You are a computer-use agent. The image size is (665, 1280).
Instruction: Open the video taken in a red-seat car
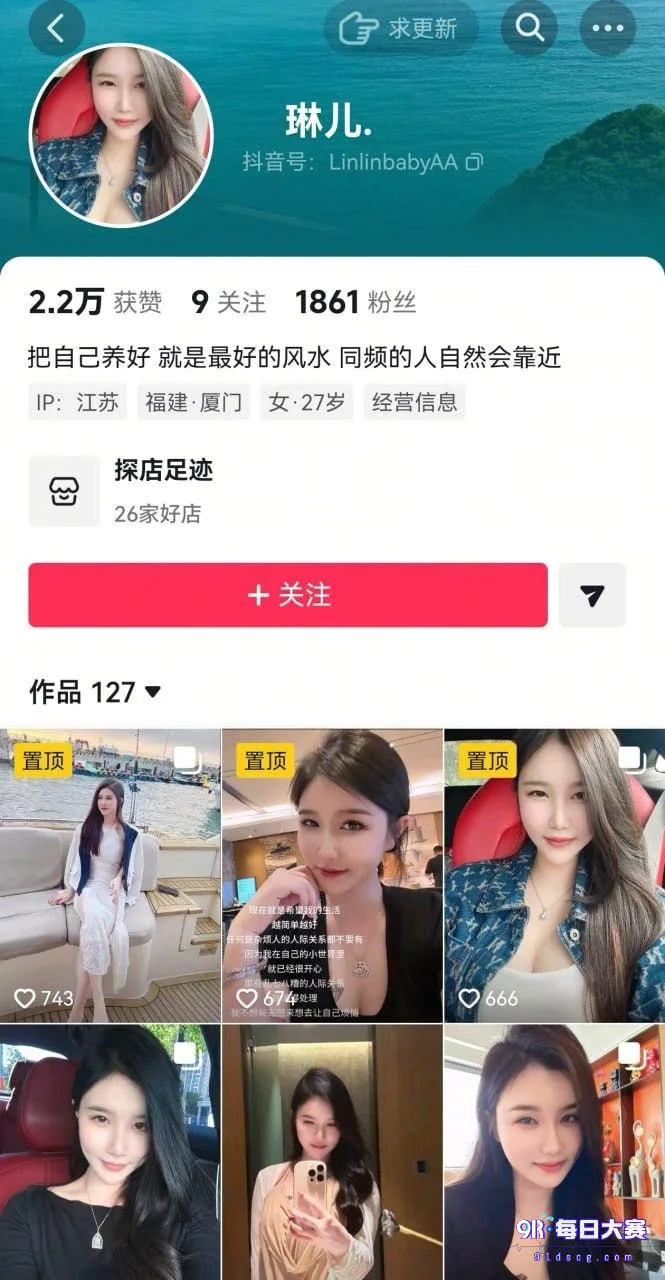click(110, 1152)
